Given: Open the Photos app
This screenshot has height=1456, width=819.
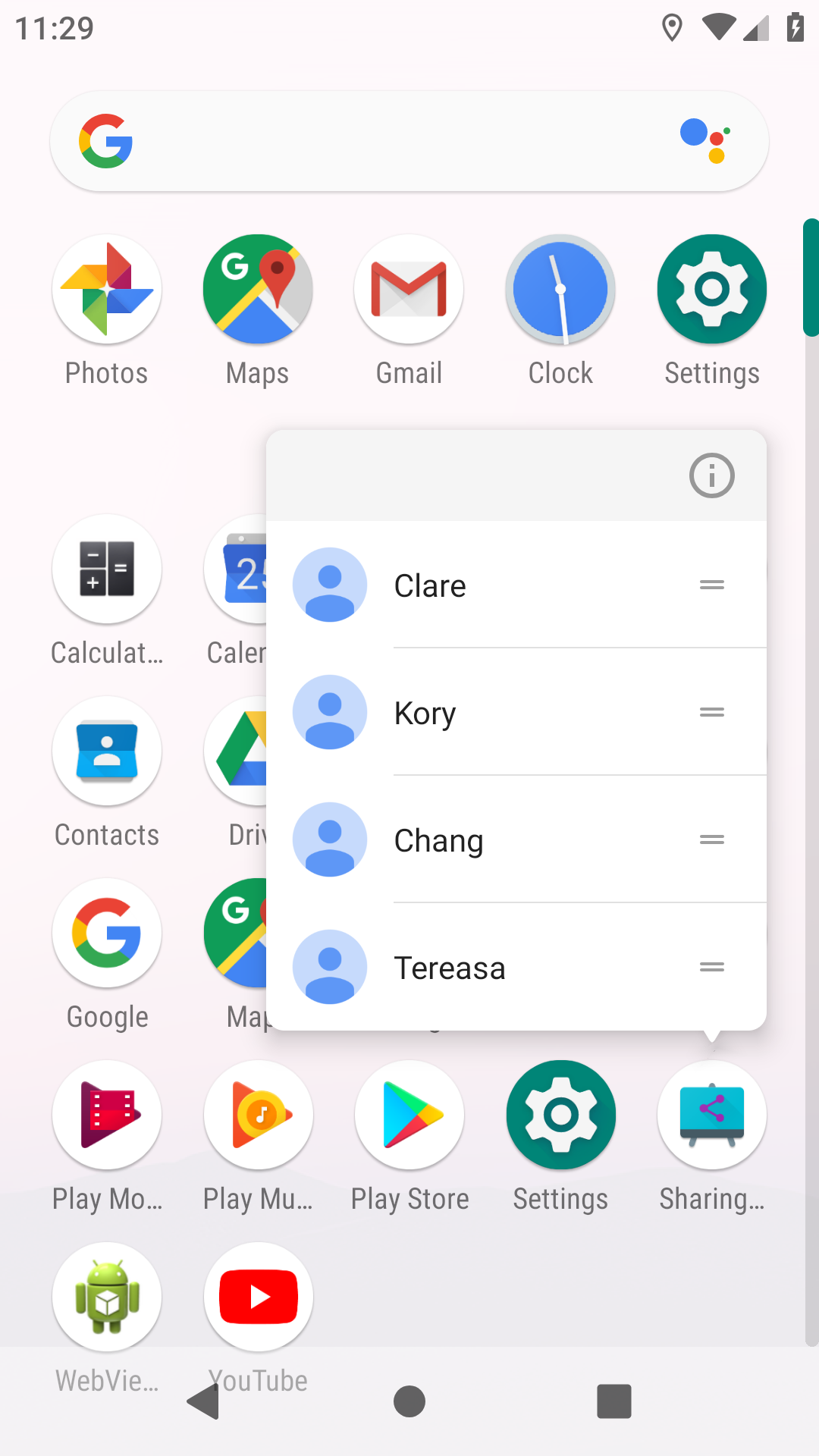Looking at the screenshot, I should (x=107, y=290).
